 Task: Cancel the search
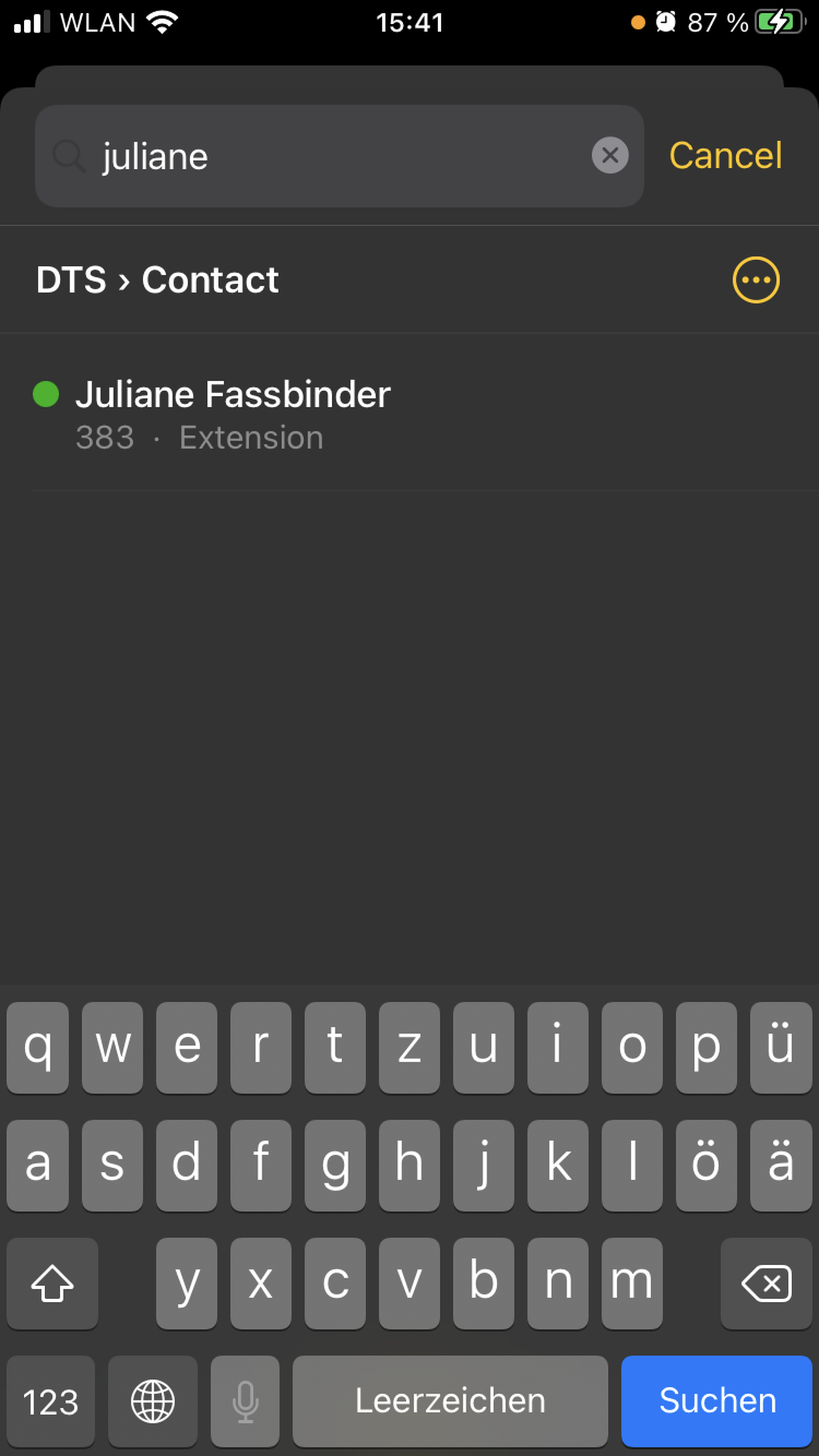[x=725, y=156]
